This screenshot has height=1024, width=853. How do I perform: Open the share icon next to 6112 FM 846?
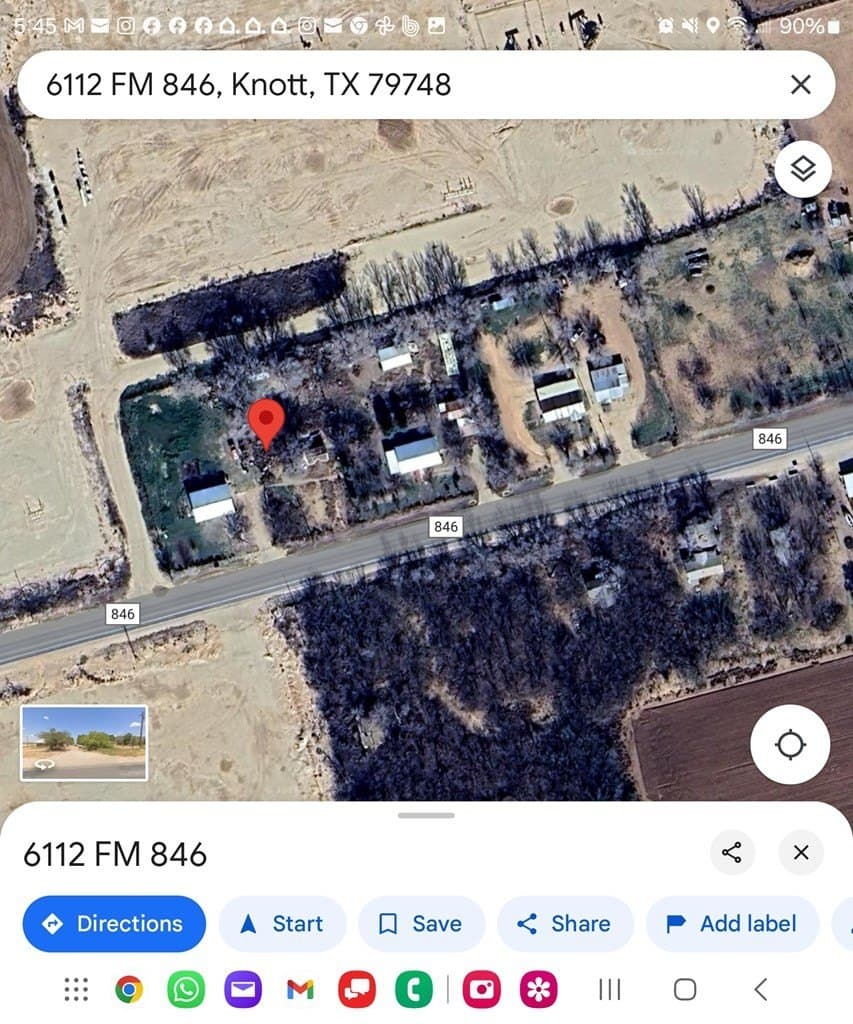point(732,852)
